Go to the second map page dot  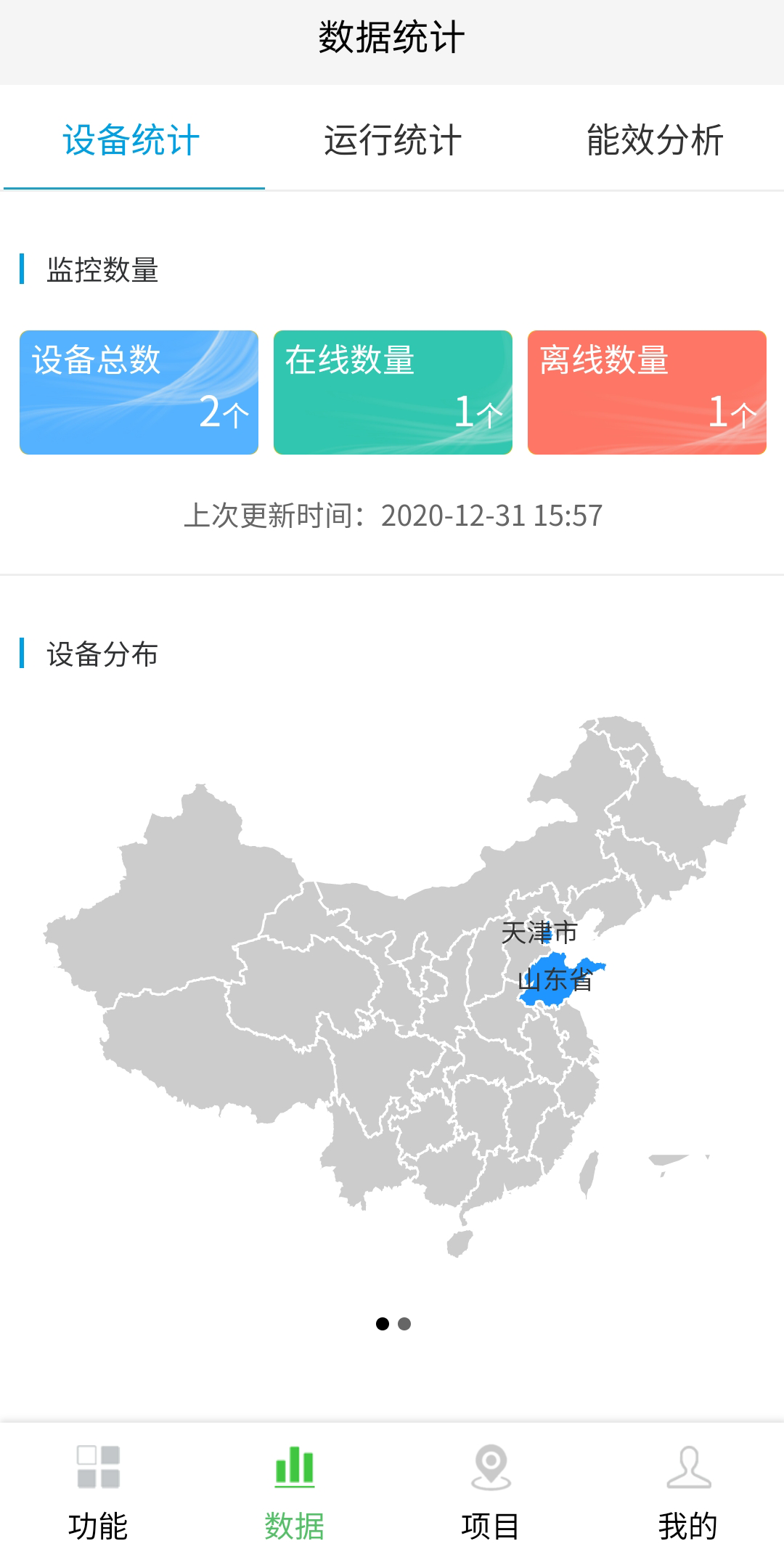(x=404, y=1324)
